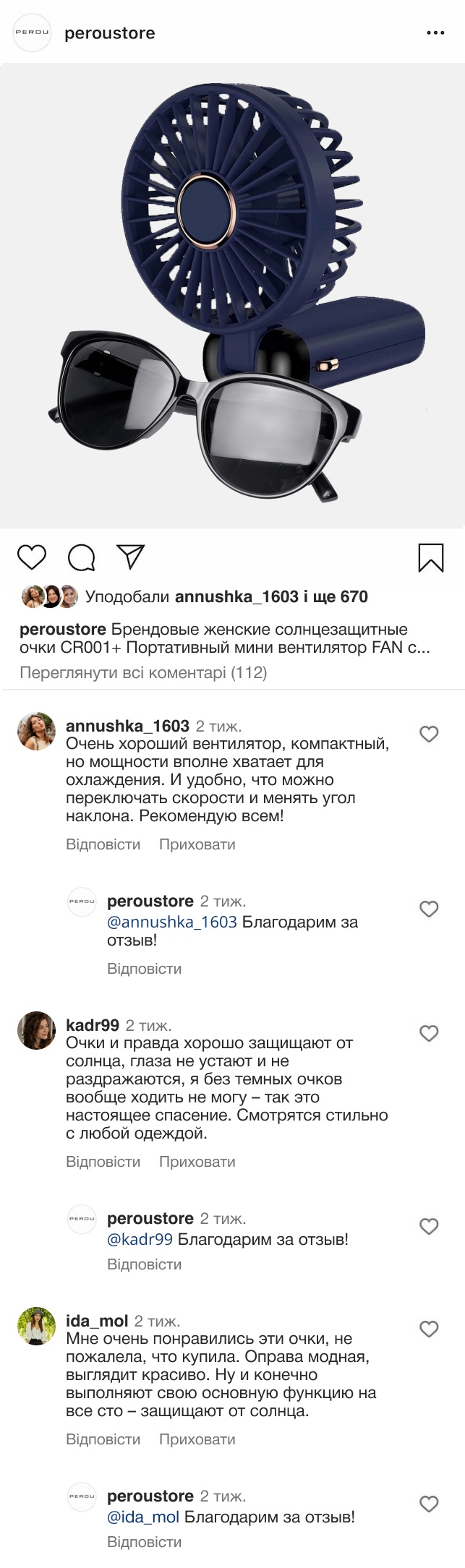Reply to kadr99's comment
This screenshot has width=465, height=1568.
coord(103,1162)
